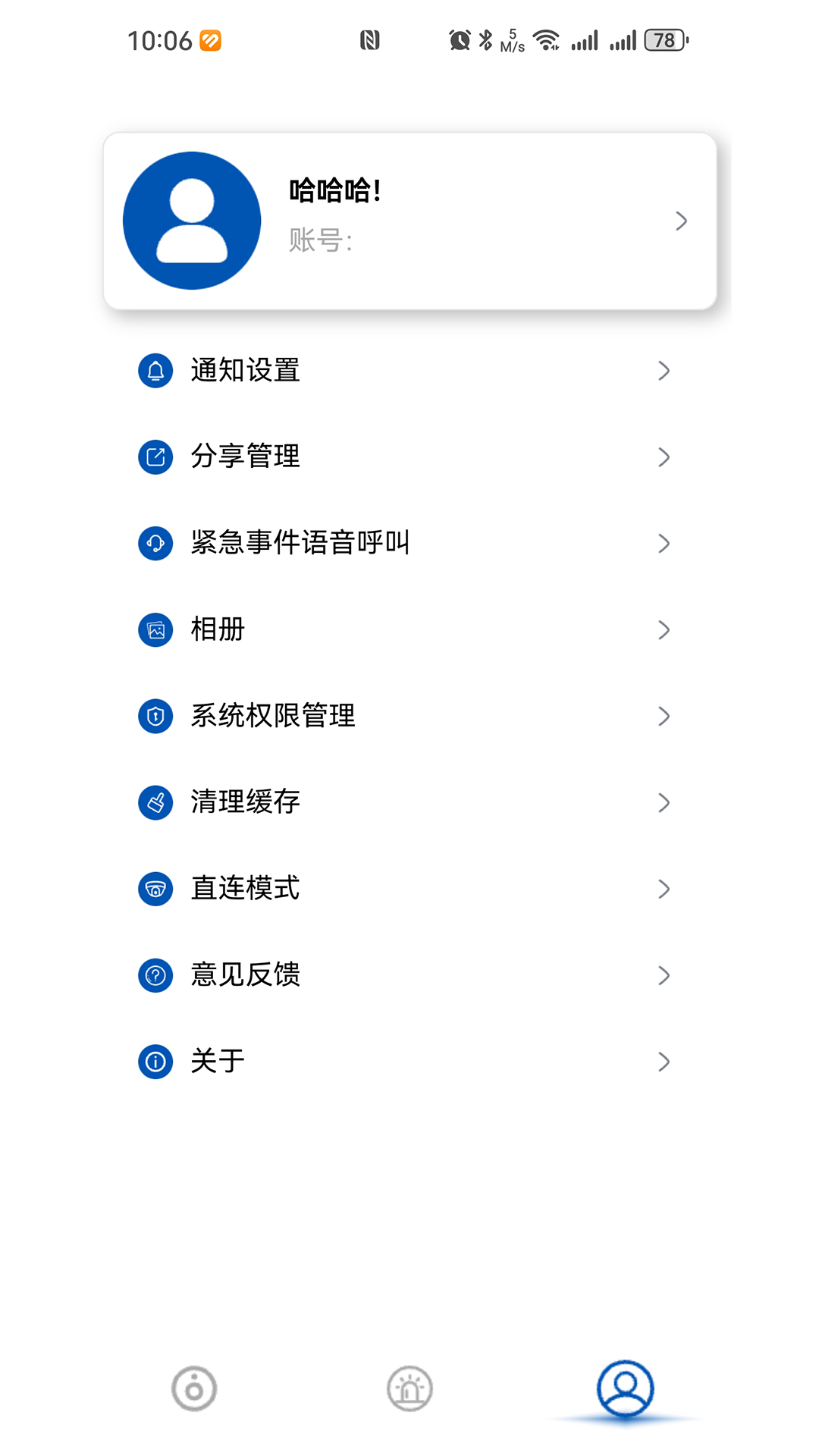Expand the profile card chevron
The height and width of the screenshot is (1456, 819).
click(x=681, y=221)
